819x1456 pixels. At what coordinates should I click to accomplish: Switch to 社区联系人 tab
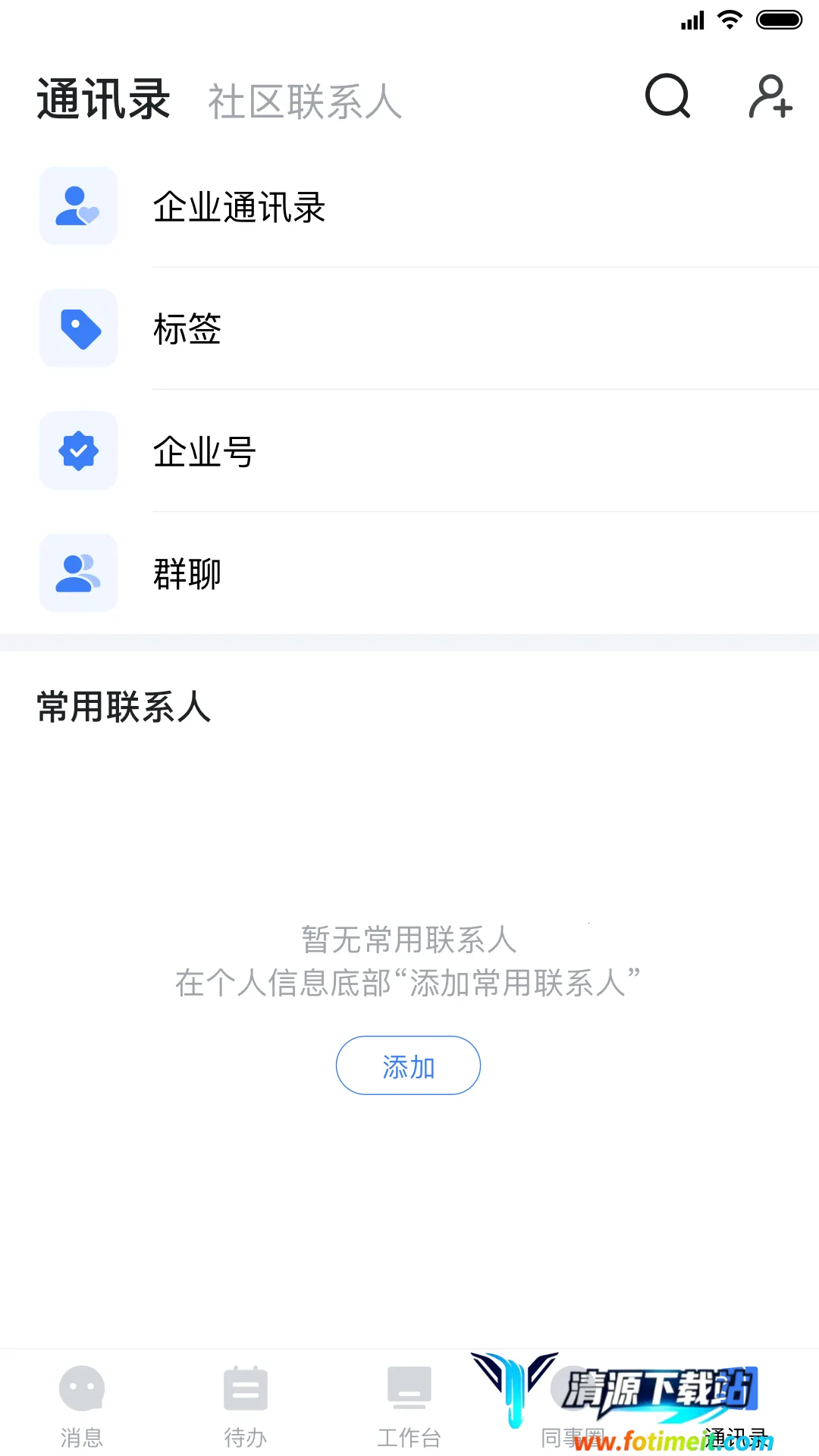tap(305, 102)
